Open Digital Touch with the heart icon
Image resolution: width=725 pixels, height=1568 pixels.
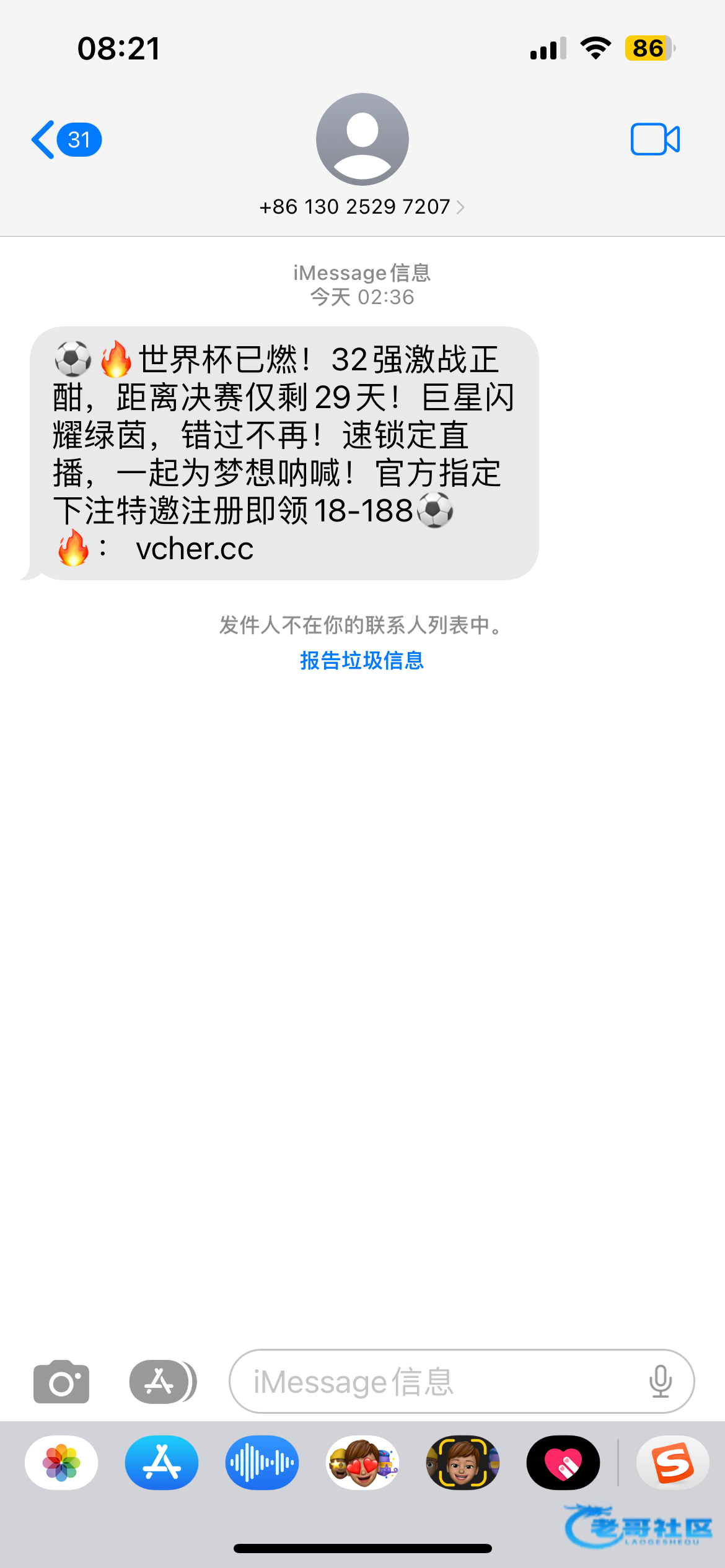coord(563,1463)
